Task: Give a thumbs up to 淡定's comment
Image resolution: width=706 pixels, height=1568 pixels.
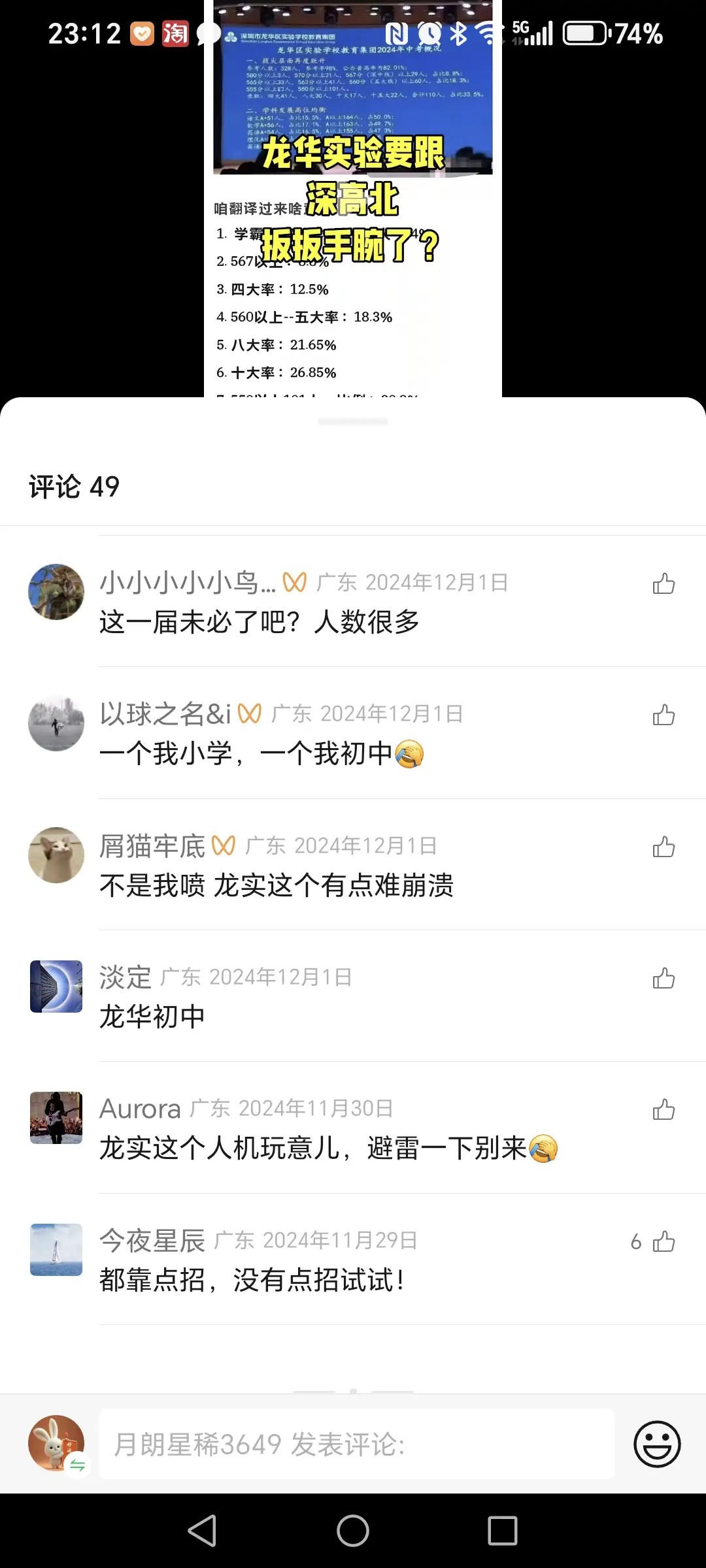Action: (664, 978)
